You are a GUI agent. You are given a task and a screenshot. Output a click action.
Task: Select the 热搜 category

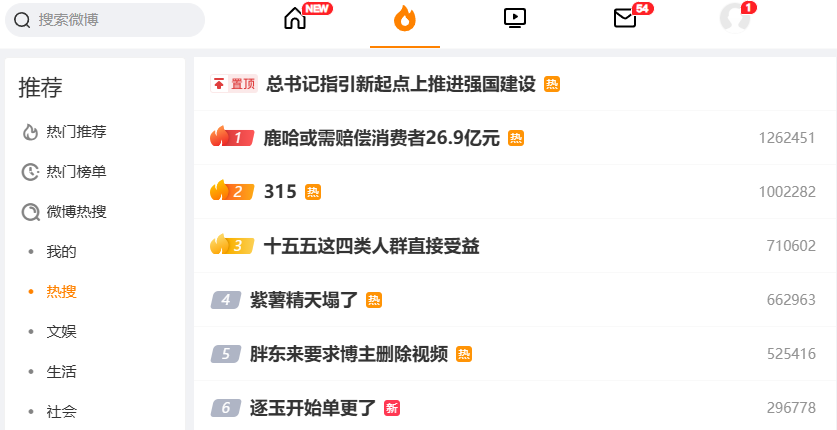(x=61, y=292)
